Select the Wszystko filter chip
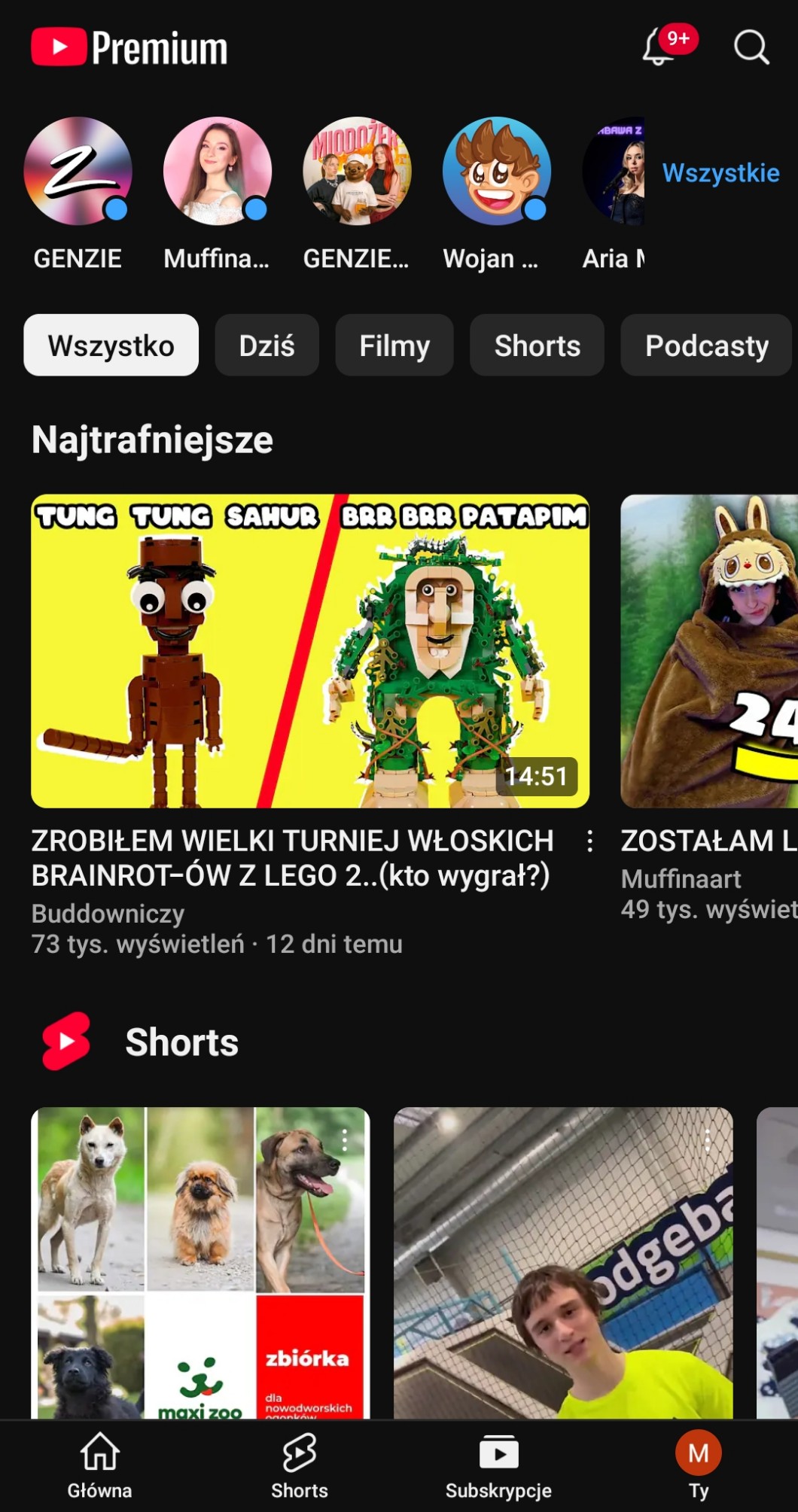Screen dimensions: 798x1512 coord(111,345)
